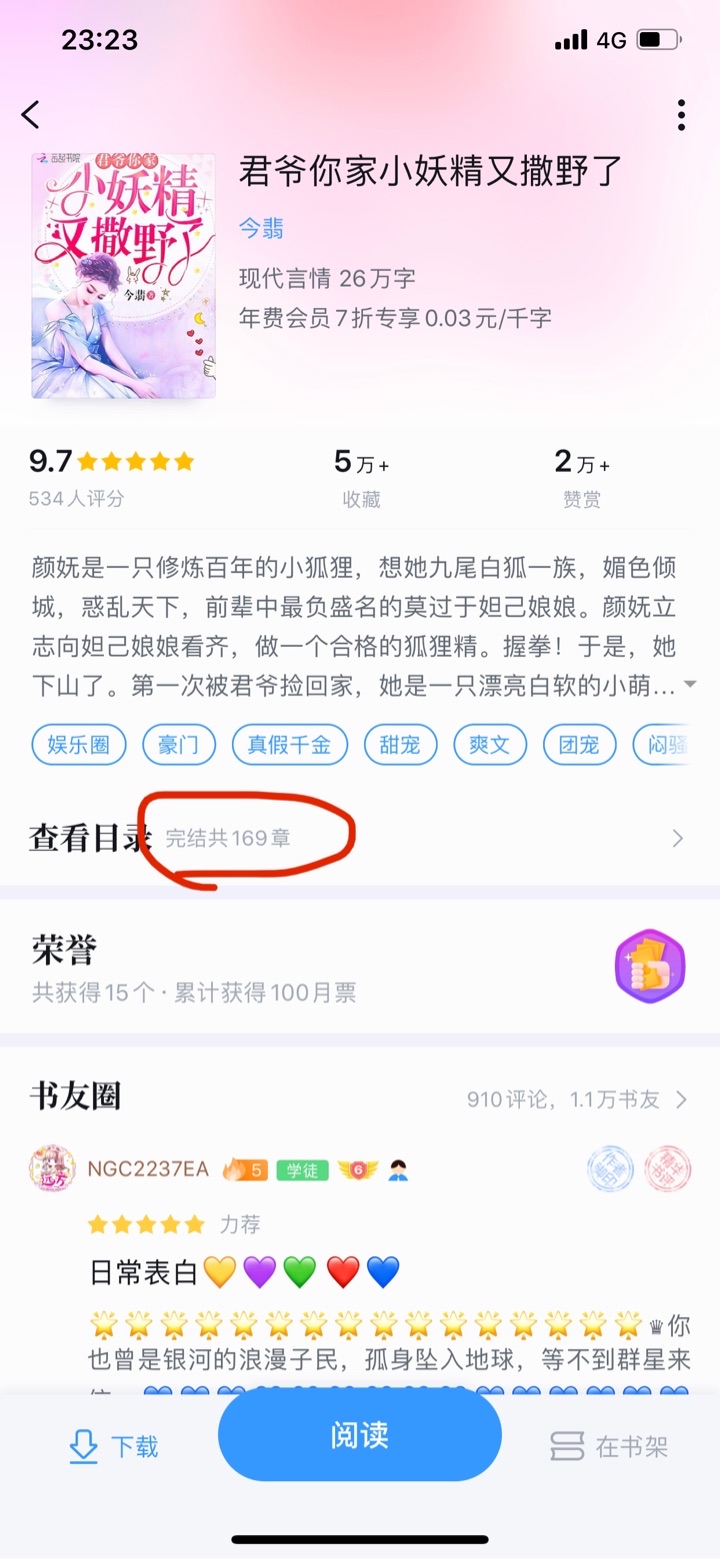Viewport: 720px width, 1559px height.
Task: Open the three-dot overflow menu
Action: click(x=681, y=115)
